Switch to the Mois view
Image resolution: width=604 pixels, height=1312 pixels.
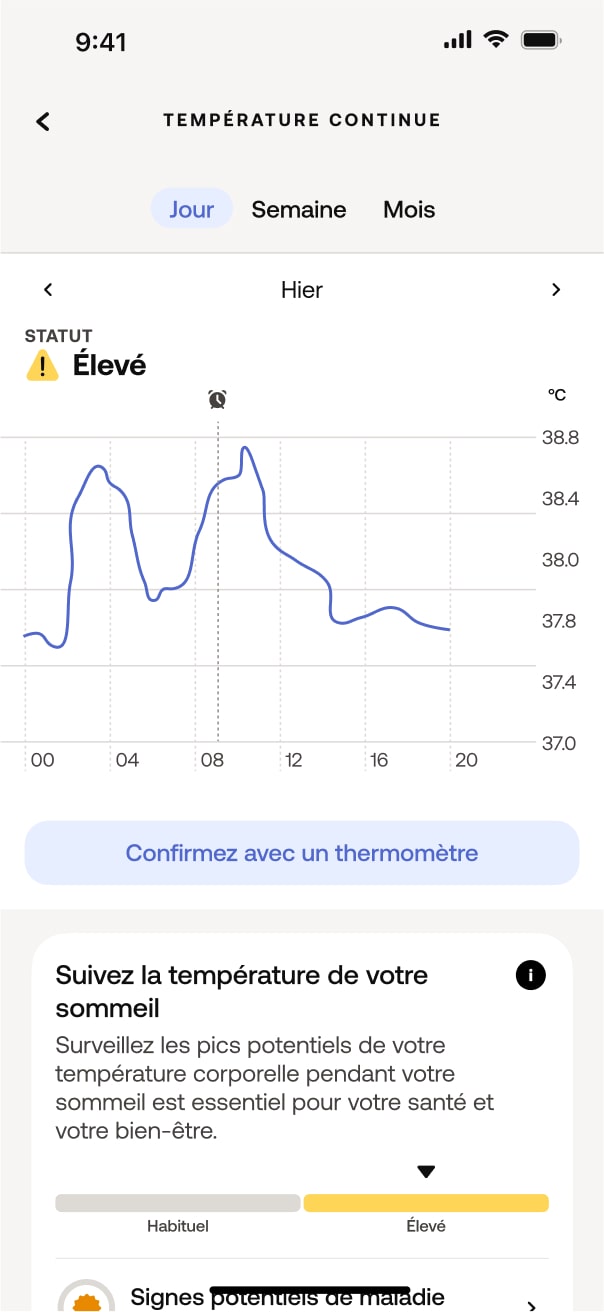click(409, 210)
